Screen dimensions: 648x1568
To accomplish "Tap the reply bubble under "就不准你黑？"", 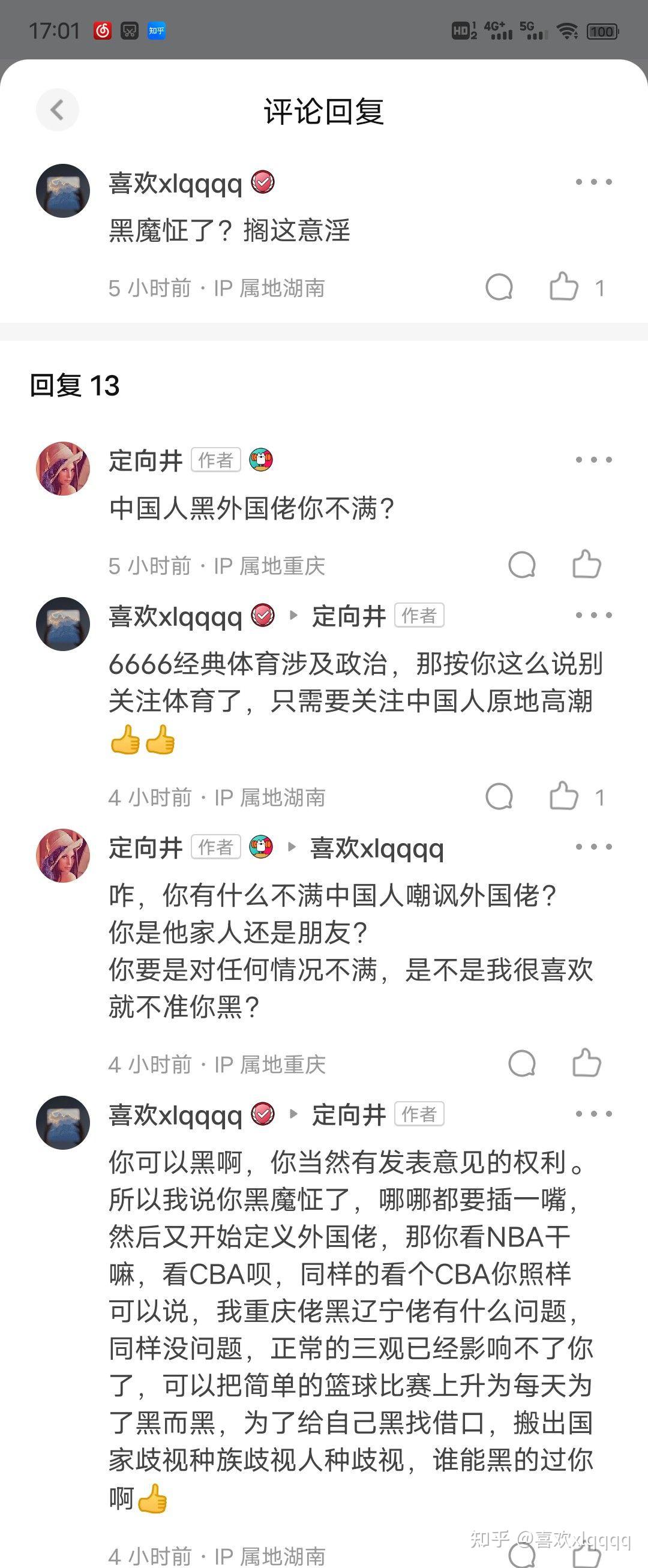I will pyautogui.click(x=521, y=1063).
